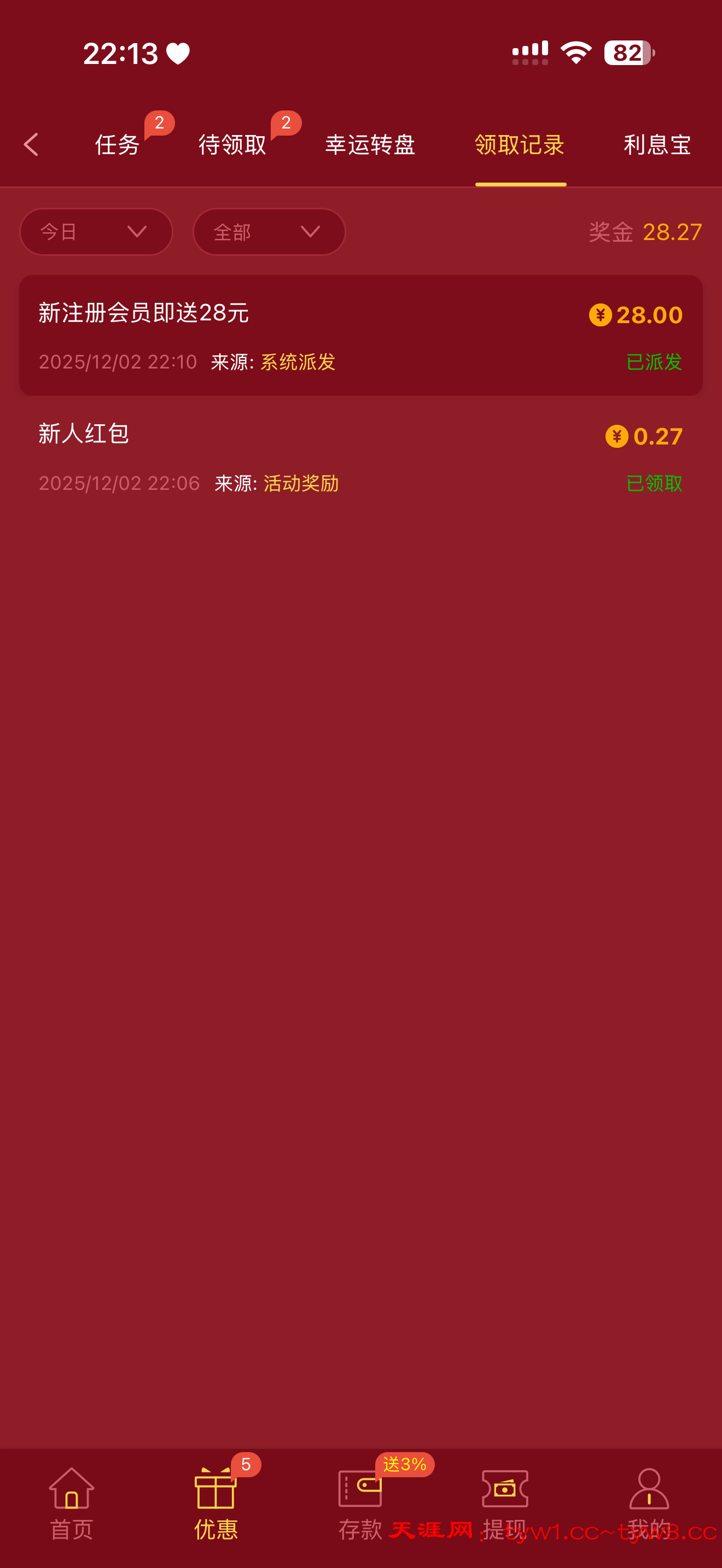Open the 利息宝 tab
Screen dimensions: 722x1568
coord(657,145)
